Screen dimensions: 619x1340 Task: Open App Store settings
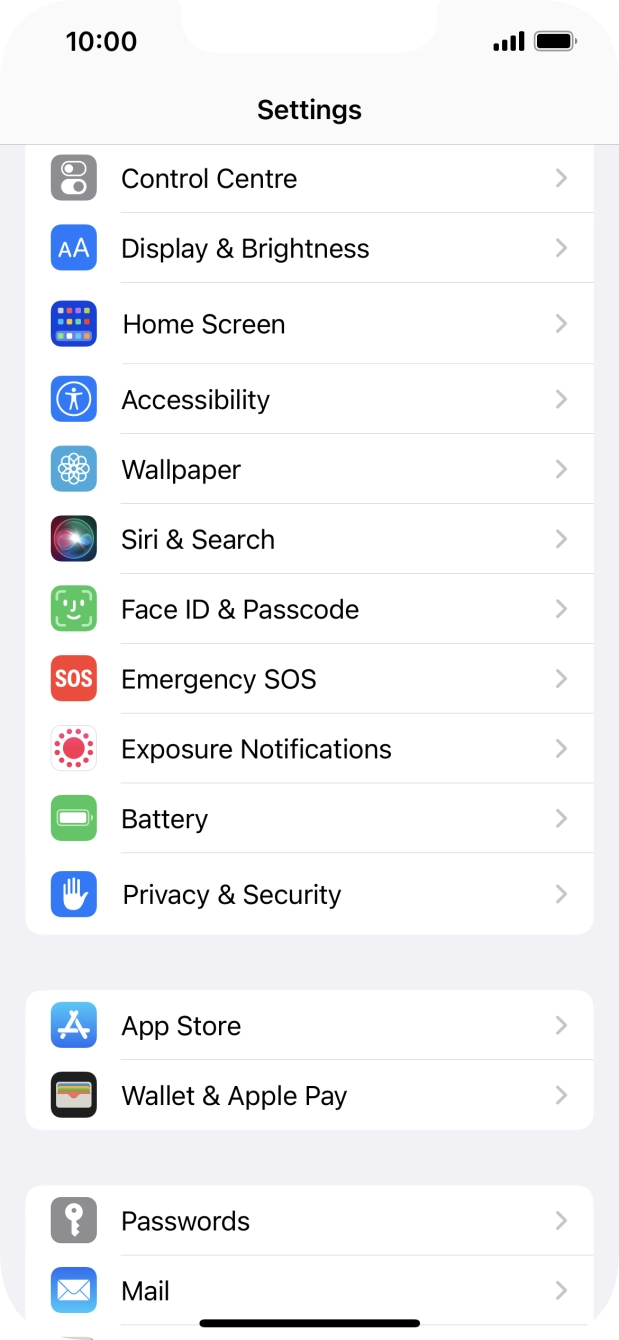(309, 1025)
